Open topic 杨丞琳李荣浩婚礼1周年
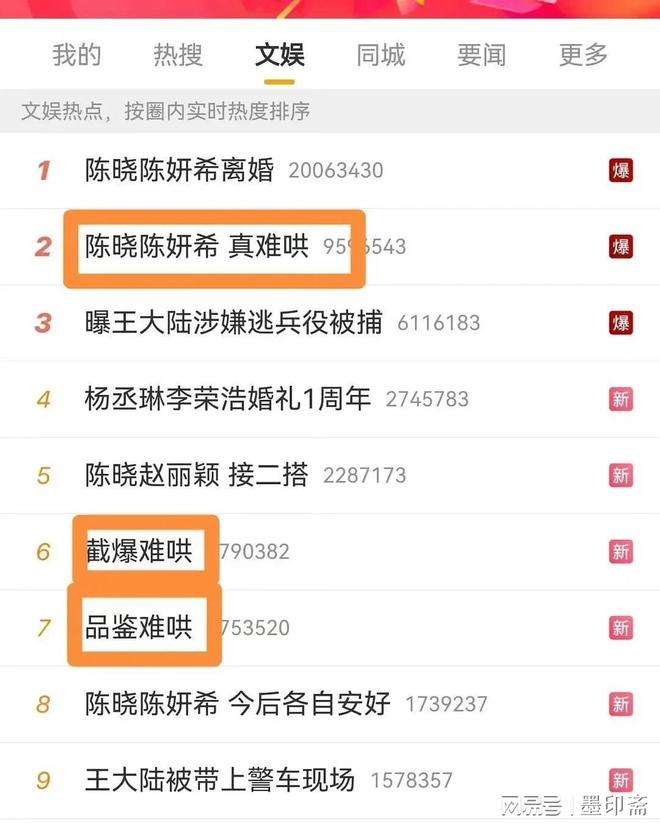 point(228,399)
